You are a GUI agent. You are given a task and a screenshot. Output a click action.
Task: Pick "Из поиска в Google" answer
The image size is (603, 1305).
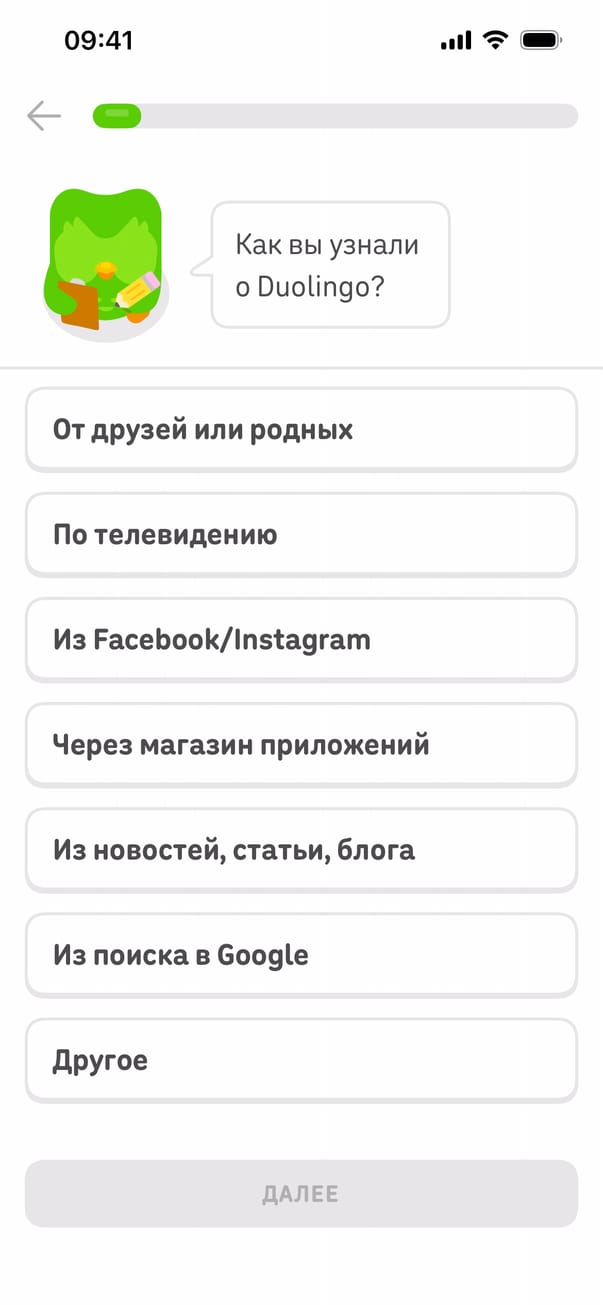(301, 955)
